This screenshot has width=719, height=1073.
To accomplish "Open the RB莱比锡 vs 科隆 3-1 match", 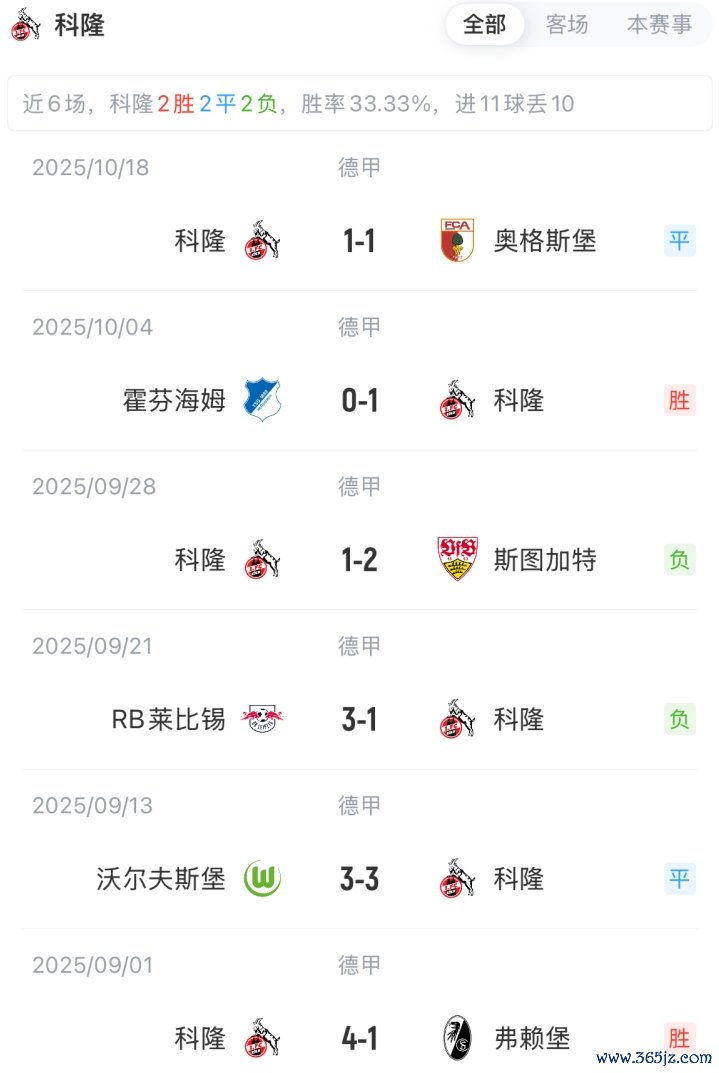I will [x=359, y=720].
